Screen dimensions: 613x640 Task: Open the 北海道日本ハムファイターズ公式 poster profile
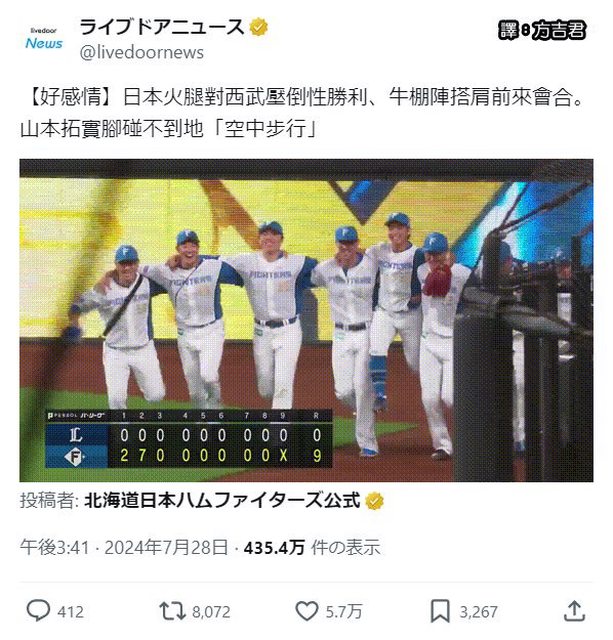point(222,501)
